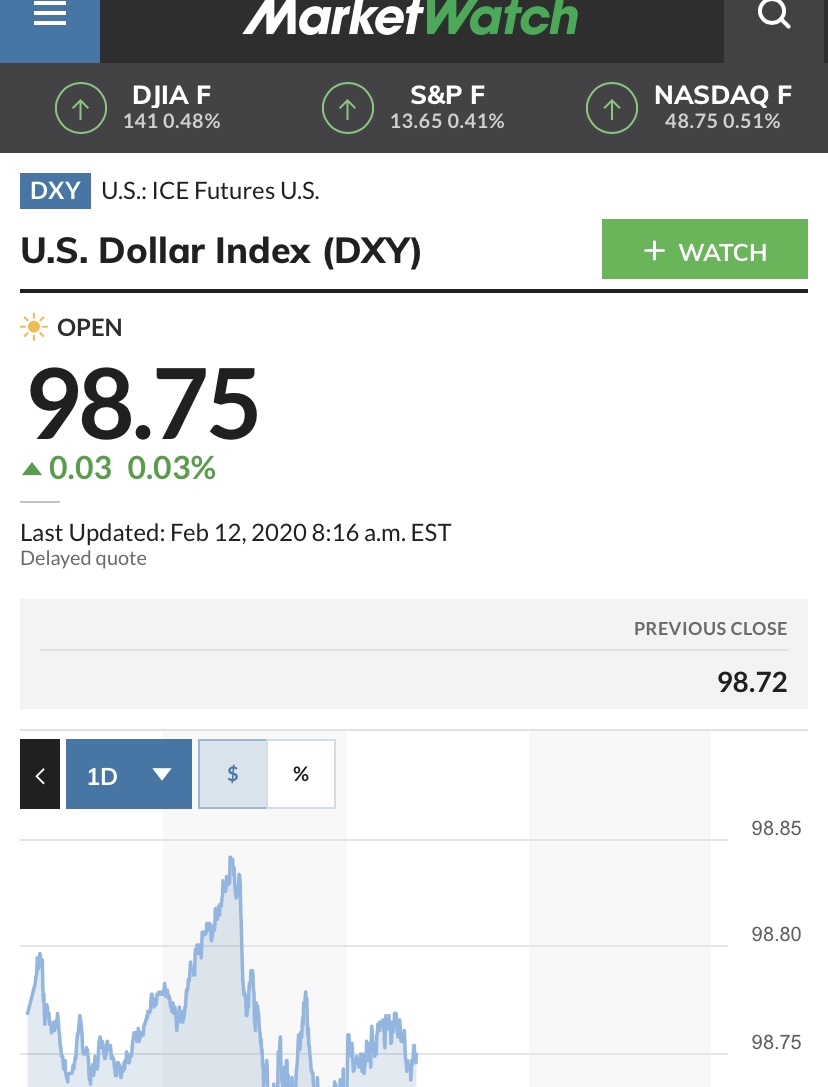The image size is (828, 1087).
Task: Open the DJIA F futures quote
Action: [137, 108]
